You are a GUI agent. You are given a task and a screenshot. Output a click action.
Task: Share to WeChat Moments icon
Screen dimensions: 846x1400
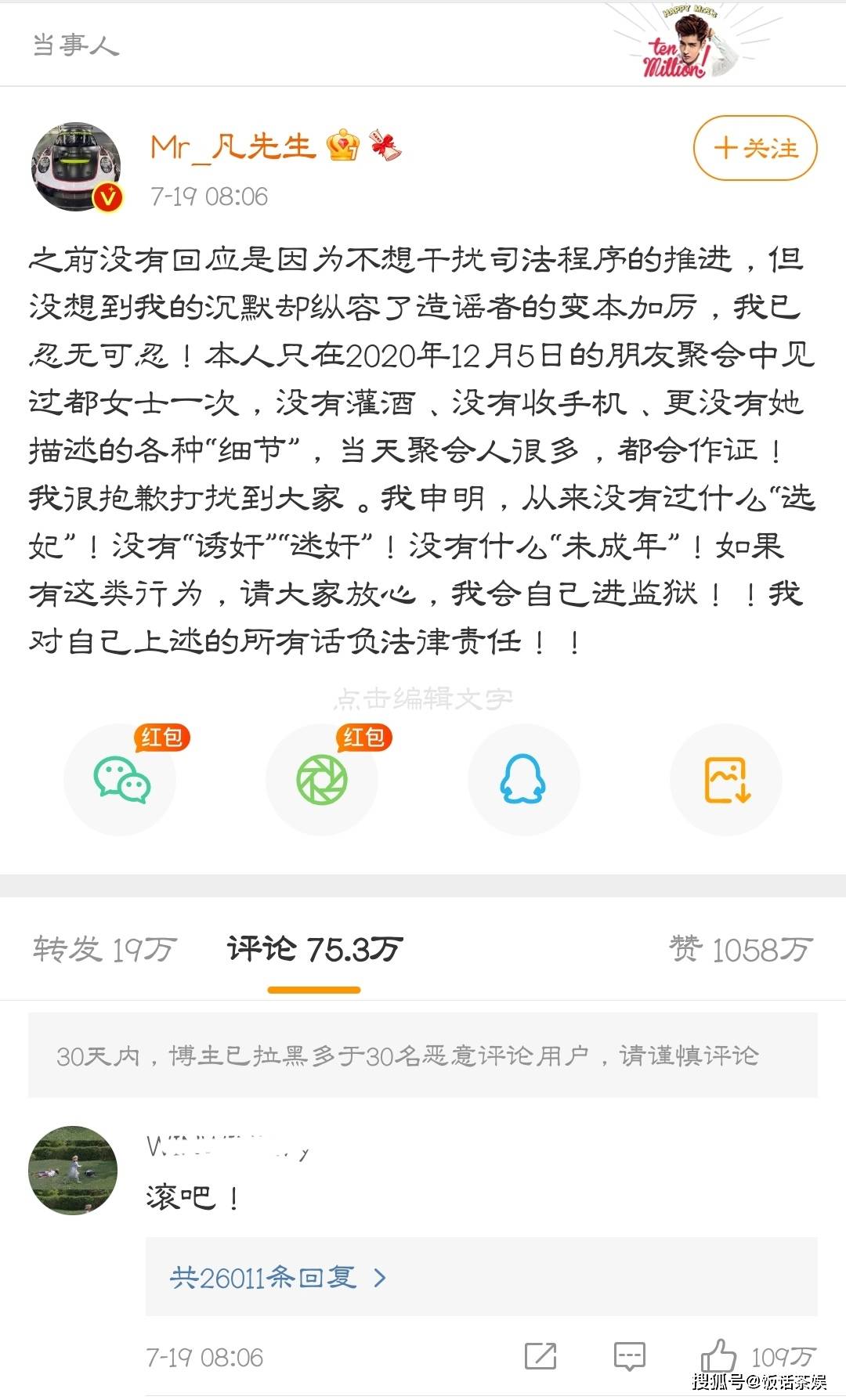(322, 780)
